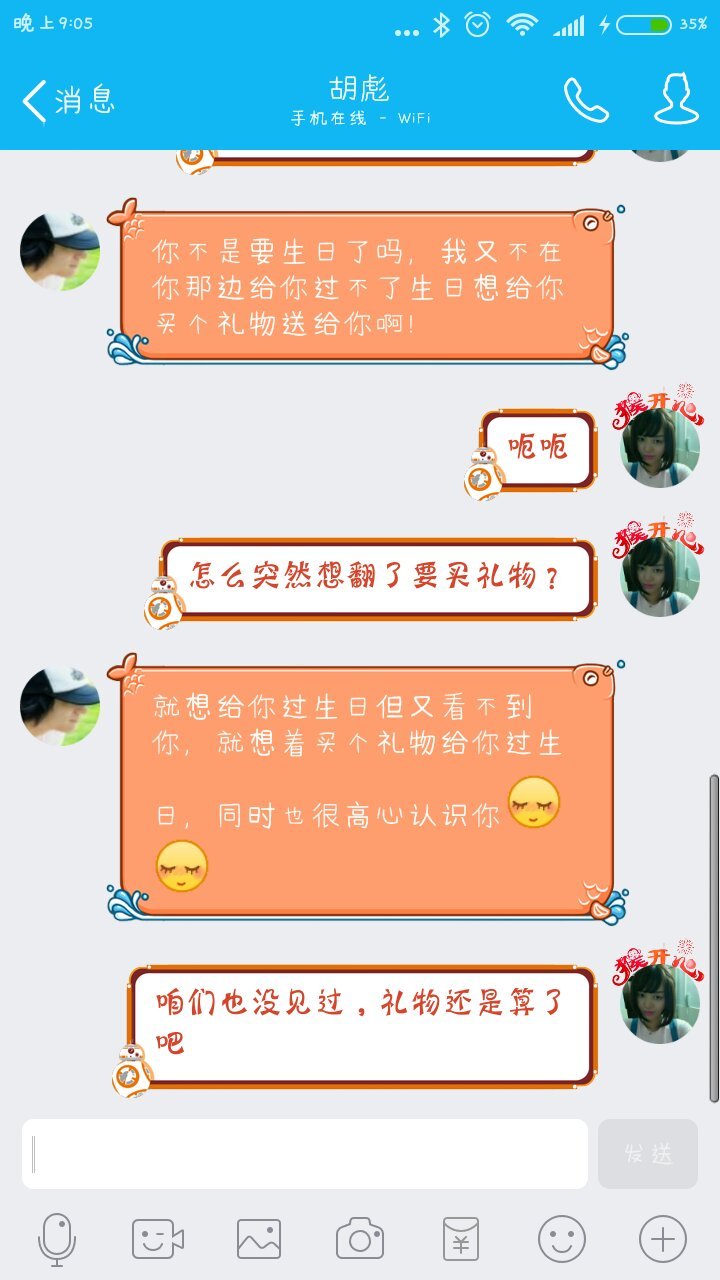Open the video chat icon
This screenshot has height=1280, width=720.
[158, 1240]
